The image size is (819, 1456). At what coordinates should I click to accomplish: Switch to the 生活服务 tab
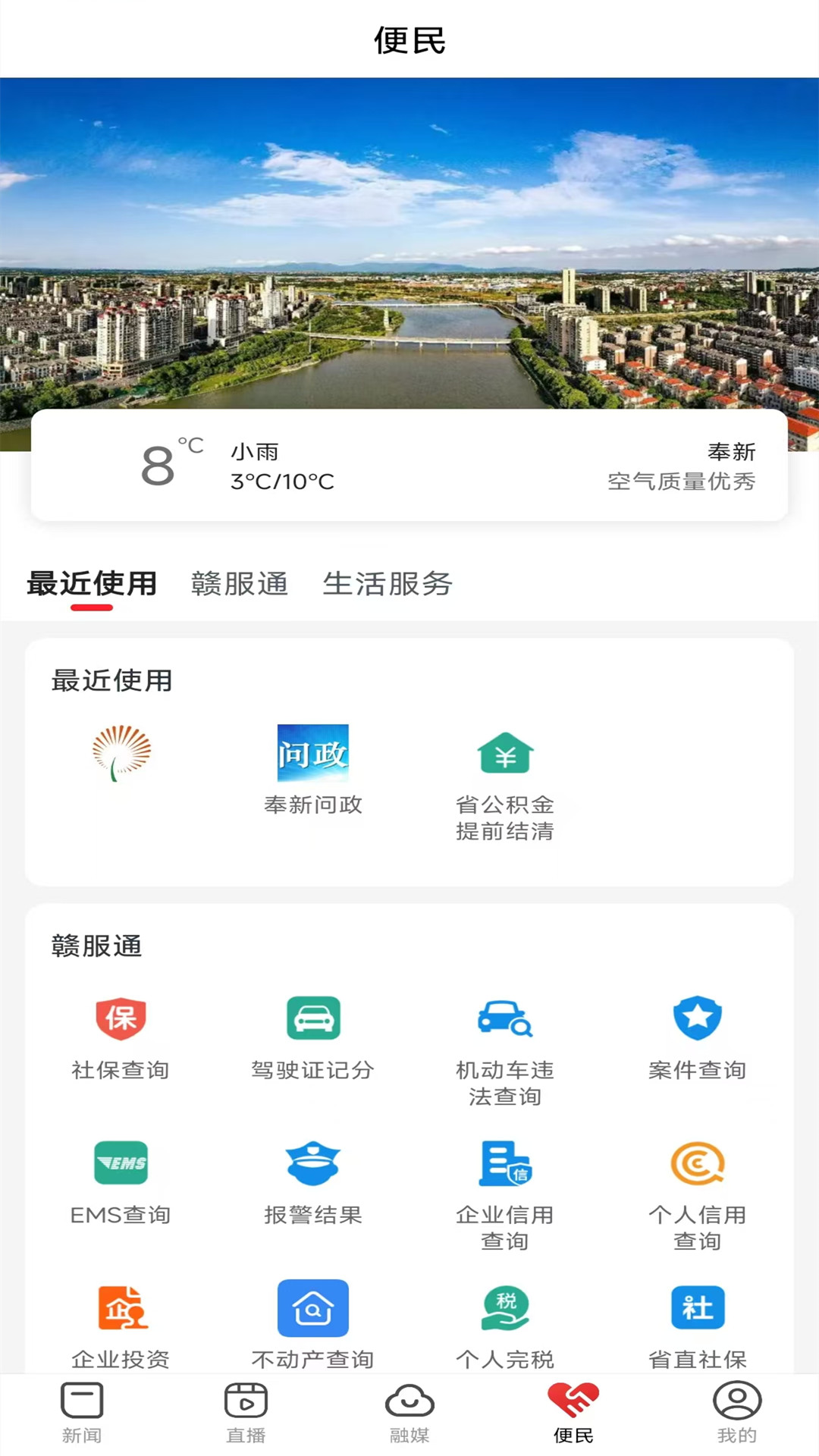coord(387,585)
